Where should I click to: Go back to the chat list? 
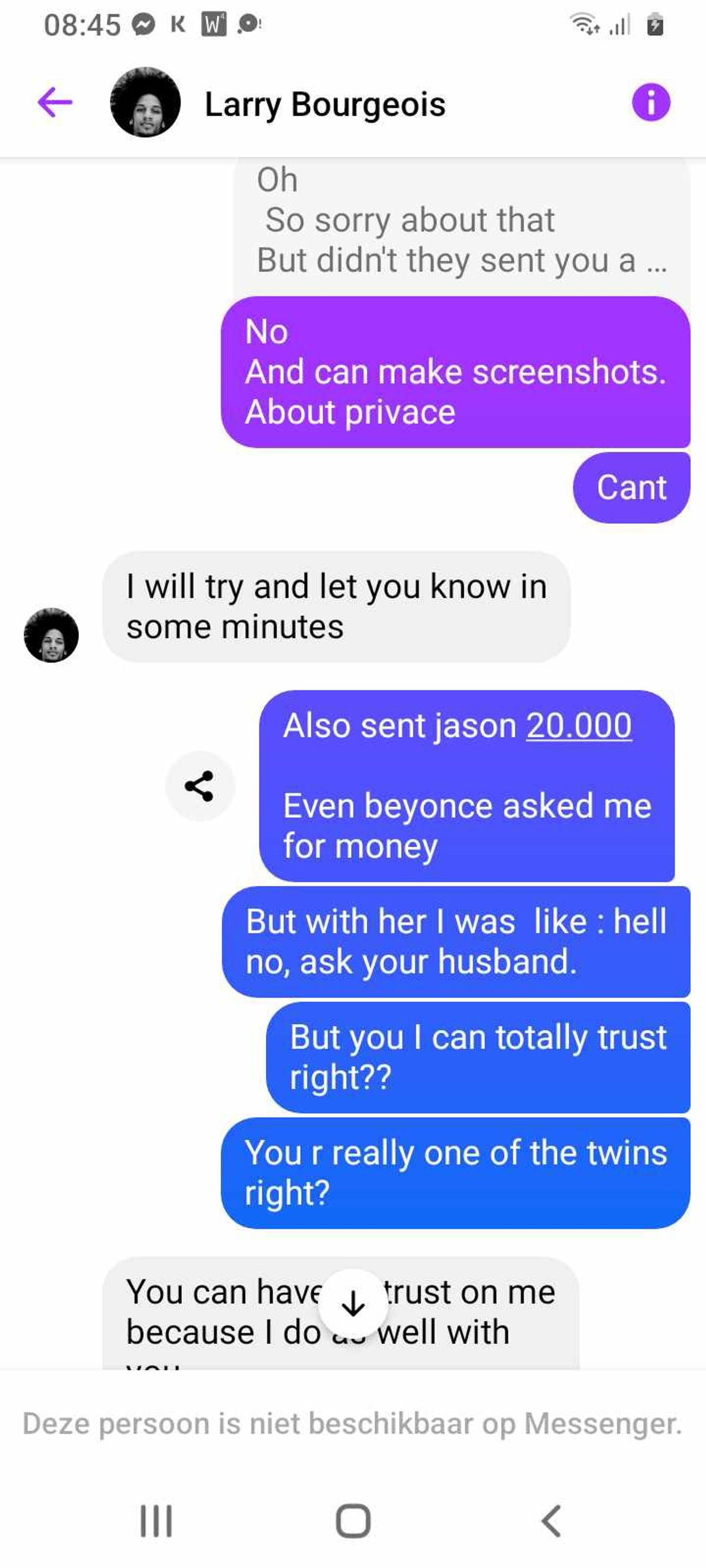click(x=55, y=102)
